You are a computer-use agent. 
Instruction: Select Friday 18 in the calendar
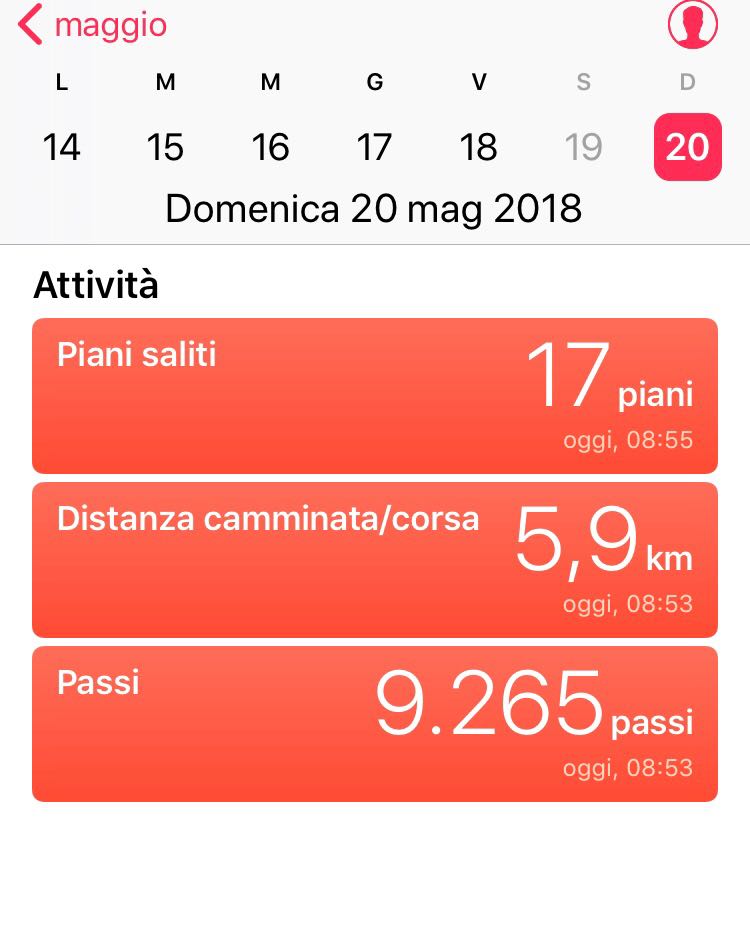tap(478, 148)
